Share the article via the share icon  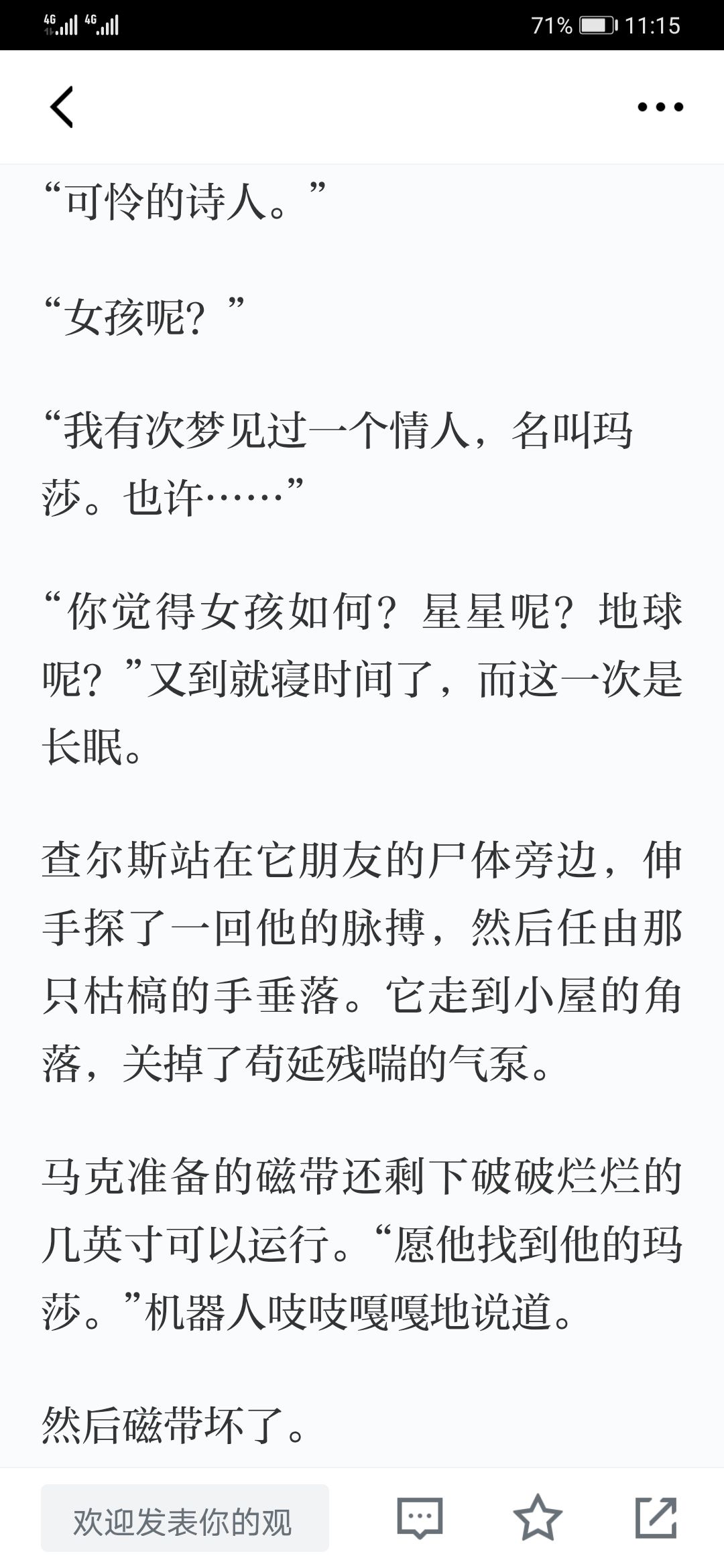tap(656, 1518)
